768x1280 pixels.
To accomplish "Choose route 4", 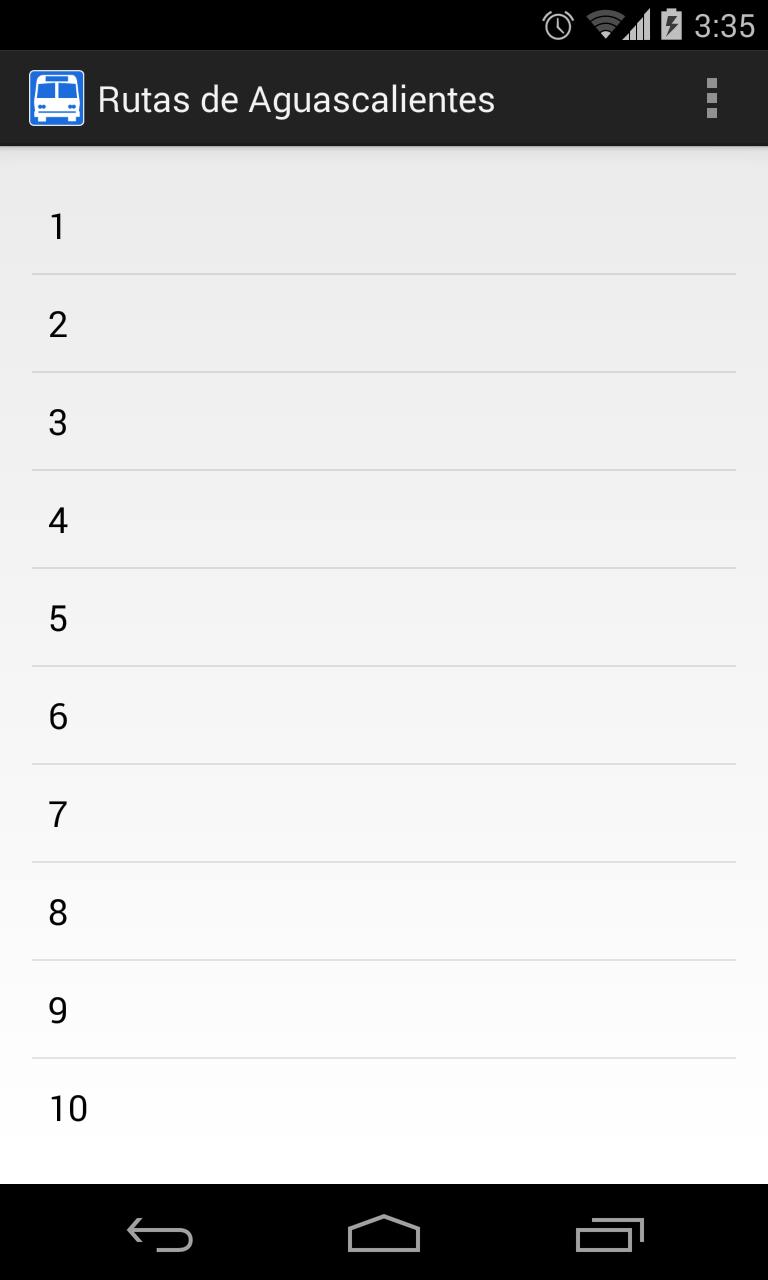I will [x=384, y=521].
